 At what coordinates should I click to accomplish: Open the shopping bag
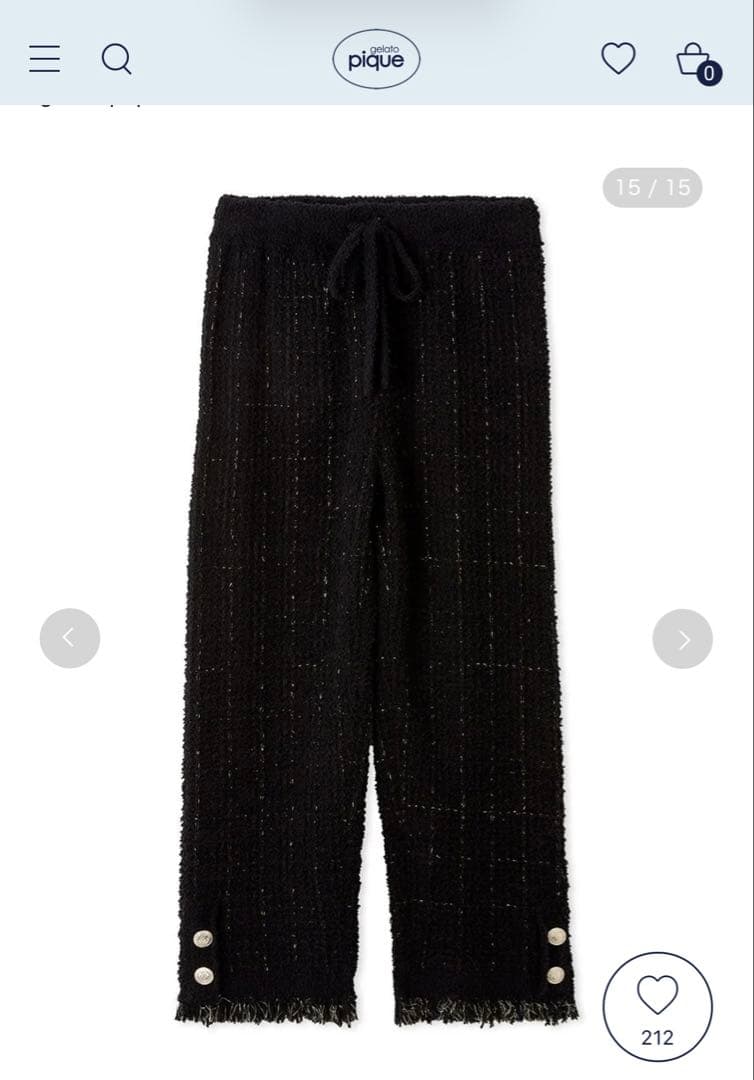click(x=695, y=61)
